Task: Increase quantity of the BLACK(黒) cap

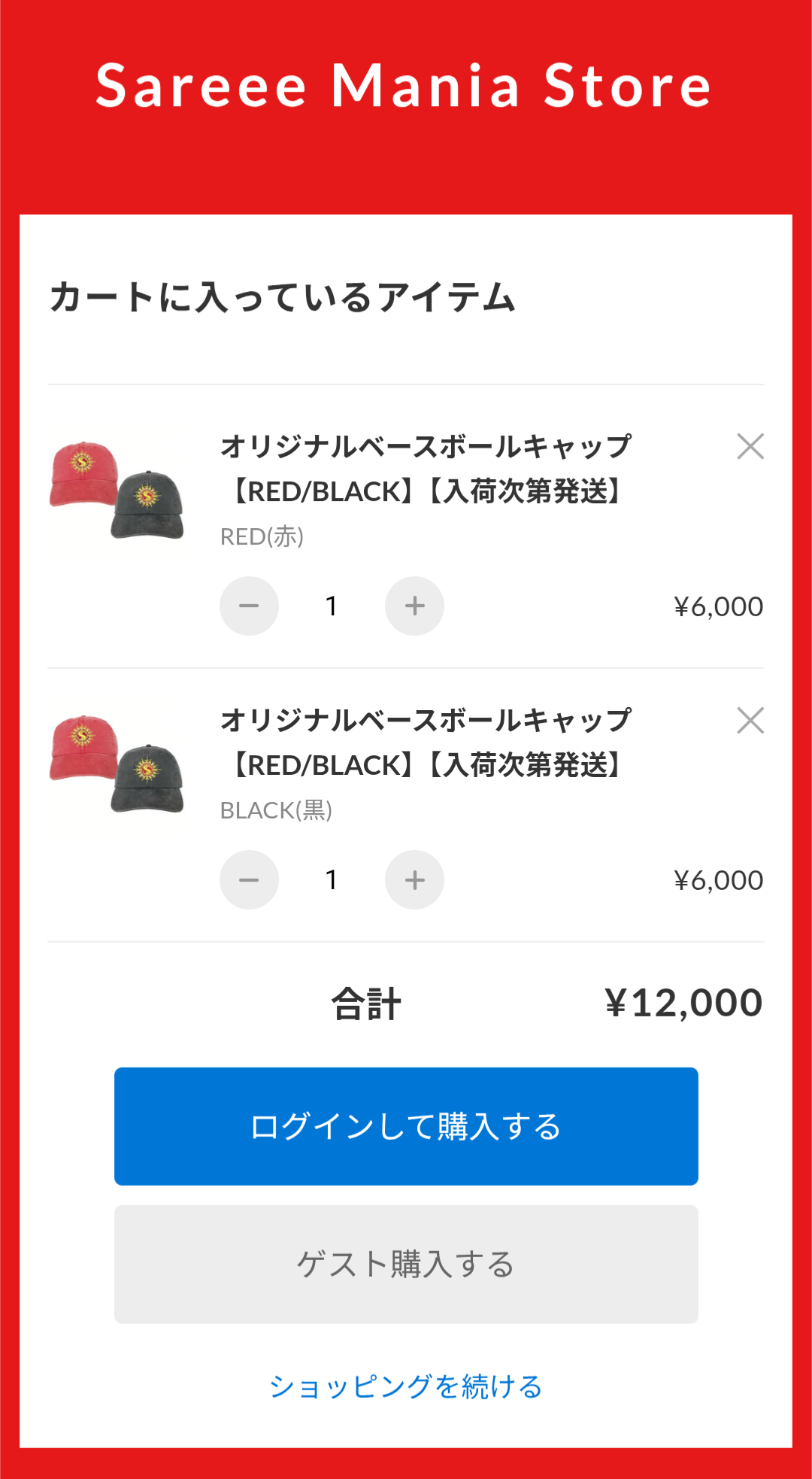Action: click(x=414, y=879)
